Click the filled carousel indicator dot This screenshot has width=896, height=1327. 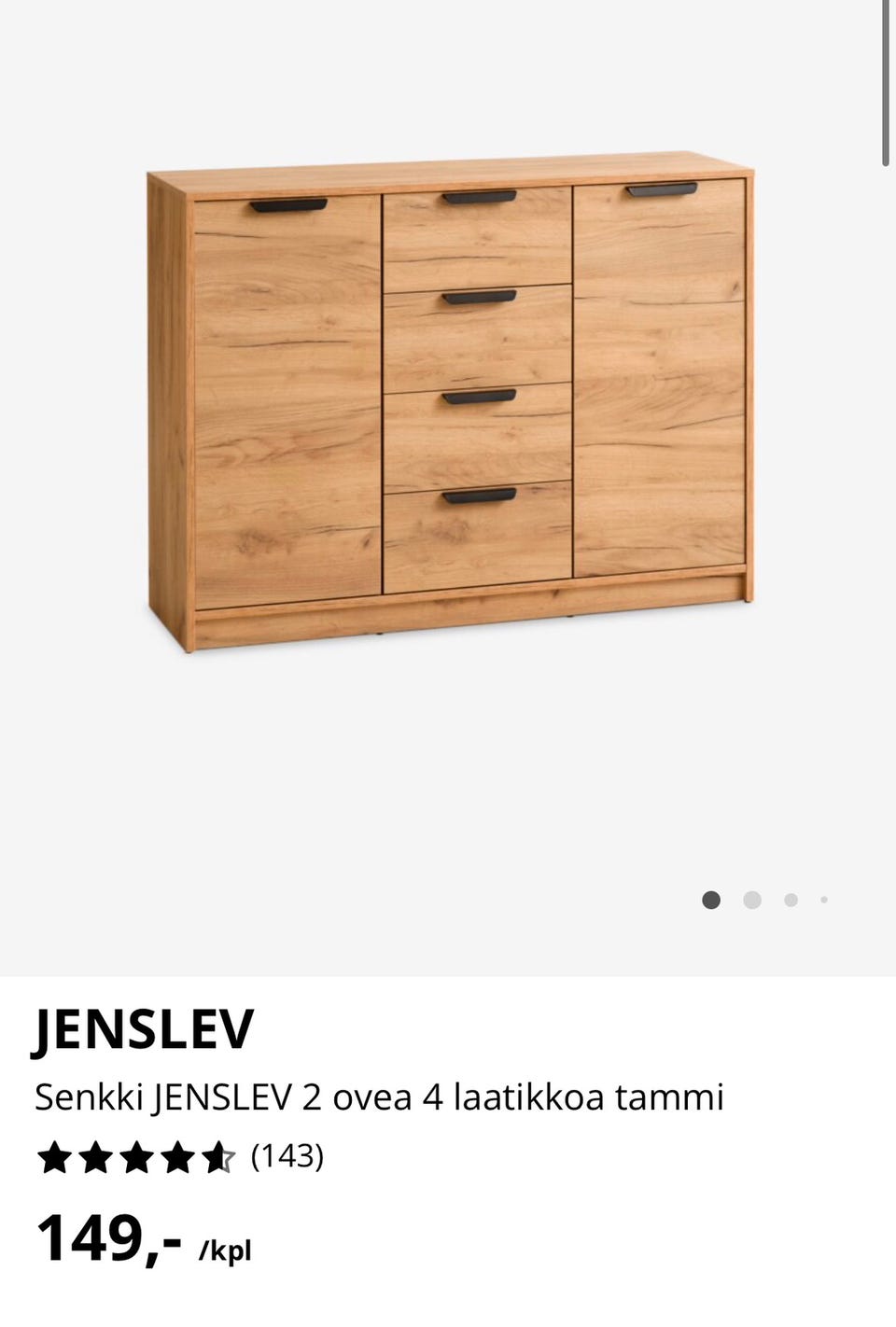coord(712,900)
